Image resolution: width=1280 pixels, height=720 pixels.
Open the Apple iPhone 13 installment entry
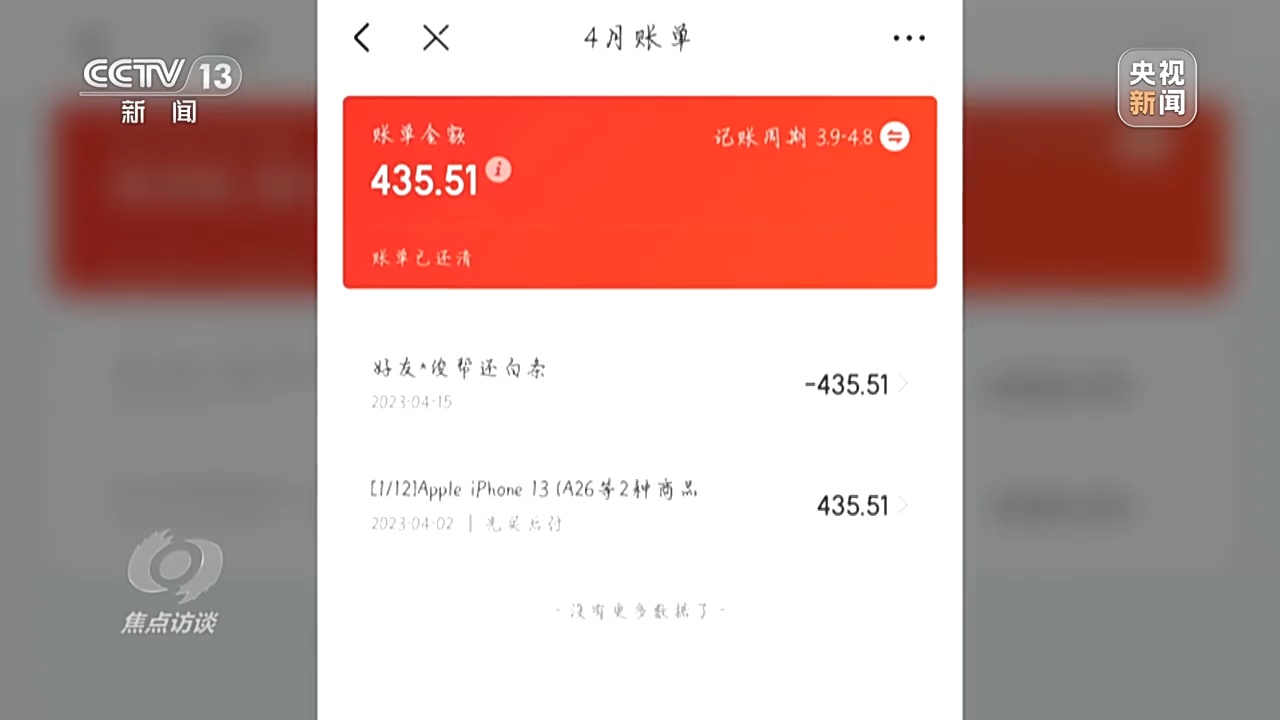tap(640, 505)
